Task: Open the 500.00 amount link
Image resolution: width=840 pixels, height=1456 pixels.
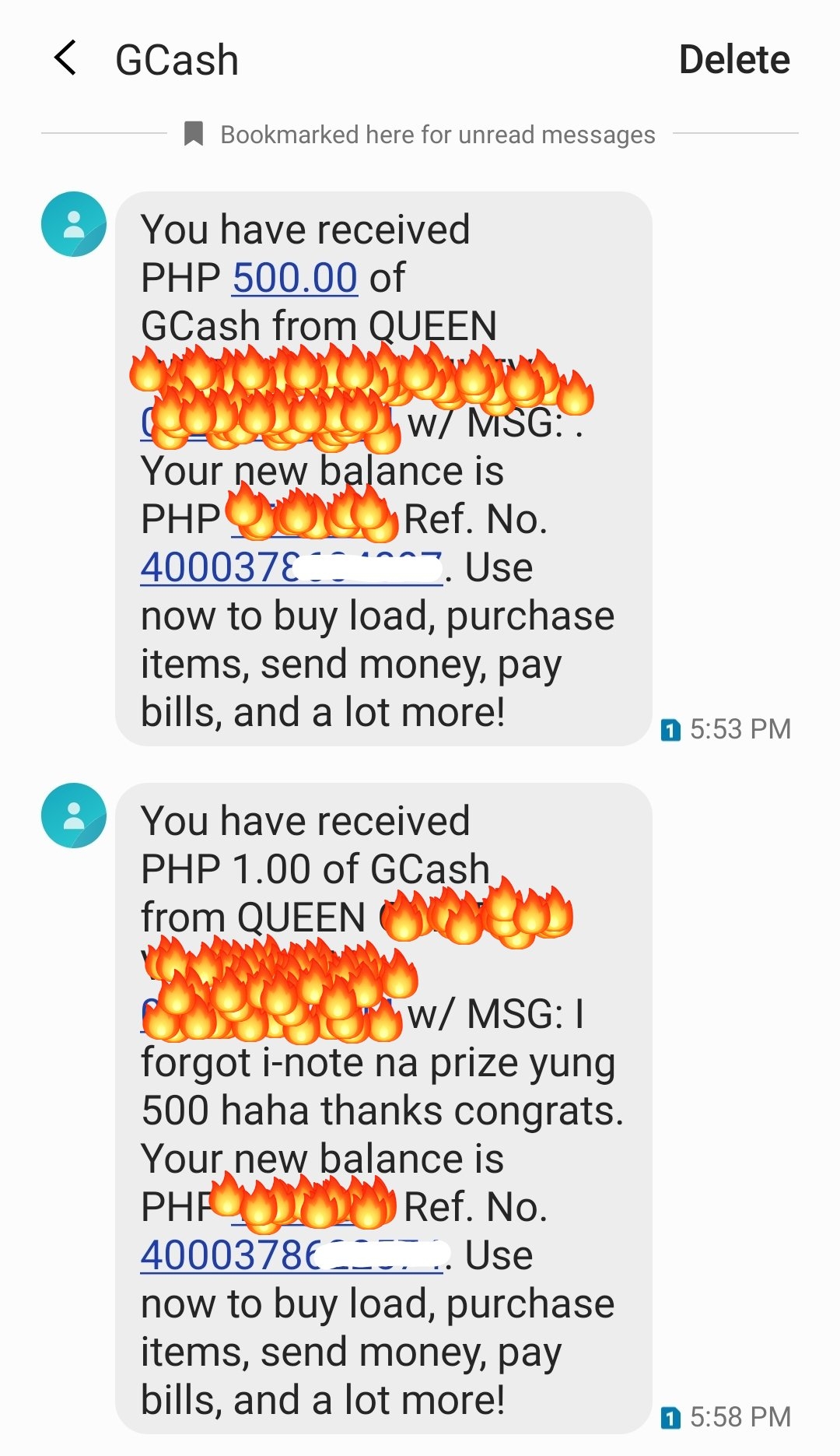Action: (295, 278)
